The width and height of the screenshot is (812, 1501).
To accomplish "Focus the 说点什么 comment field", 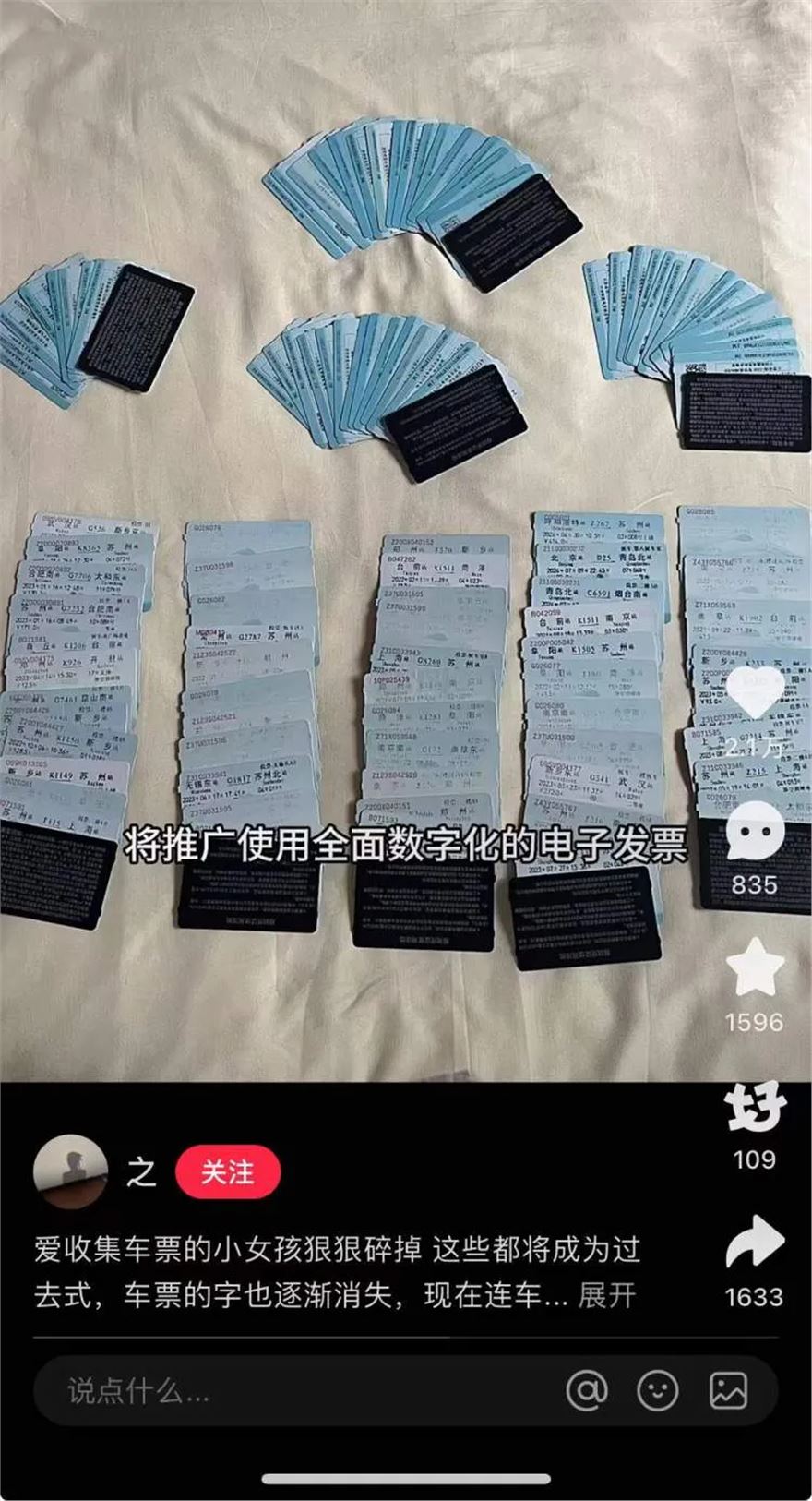I will 277,1391.
